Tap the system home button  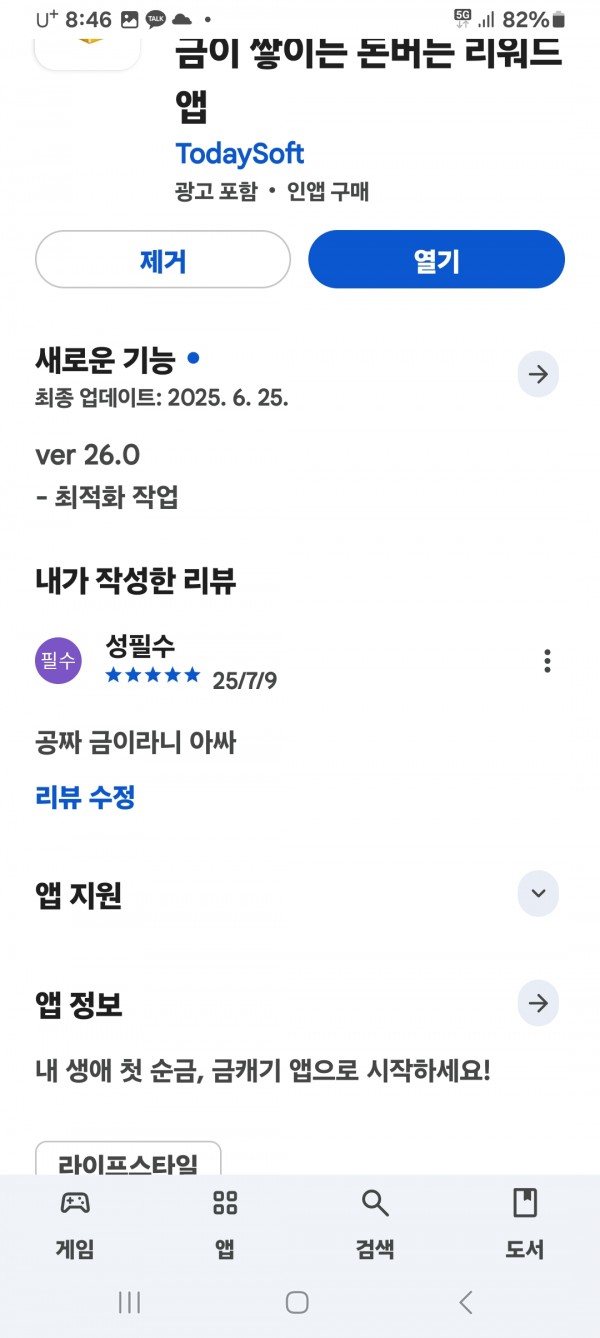[297, 1302]
